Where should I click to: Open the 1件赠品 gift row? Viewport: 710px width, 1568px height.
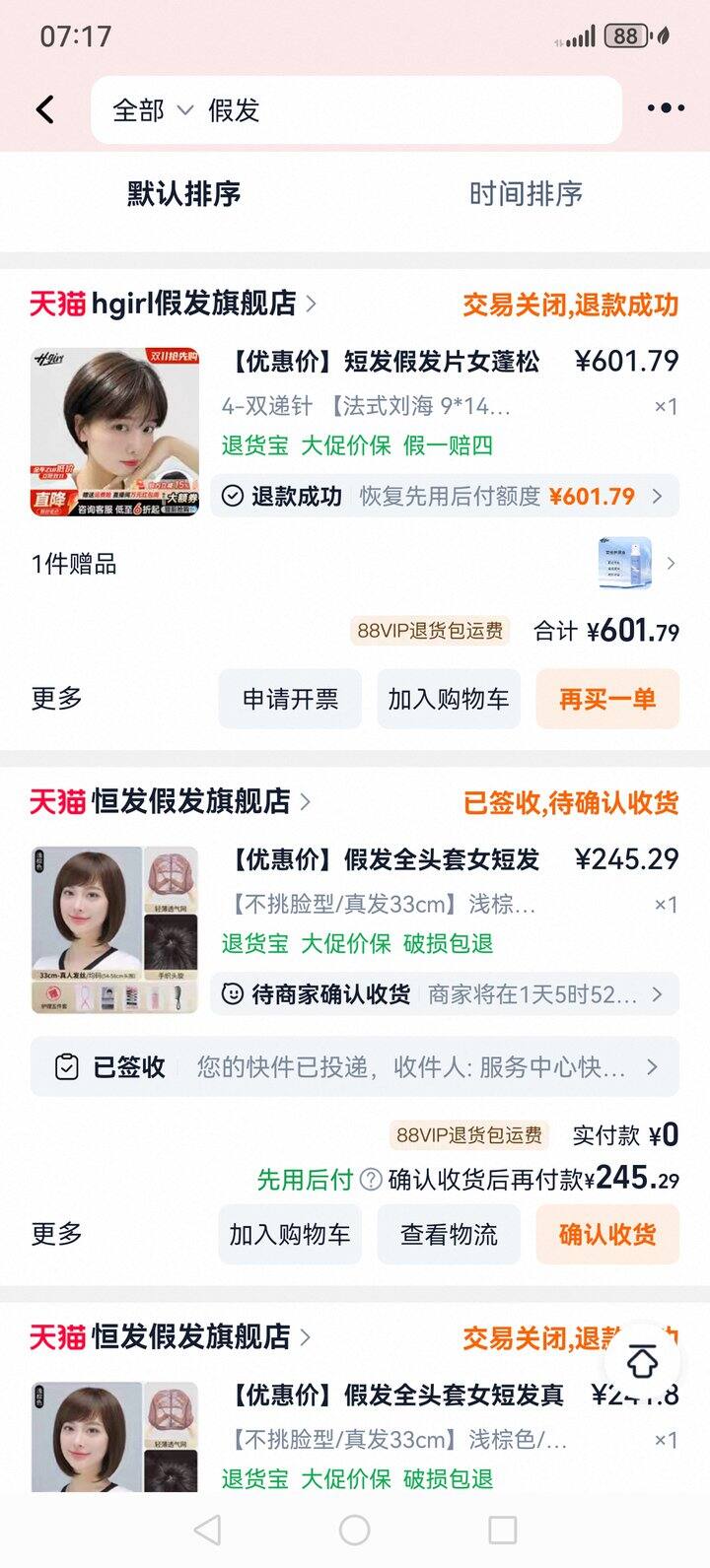(x=355, y=564)
